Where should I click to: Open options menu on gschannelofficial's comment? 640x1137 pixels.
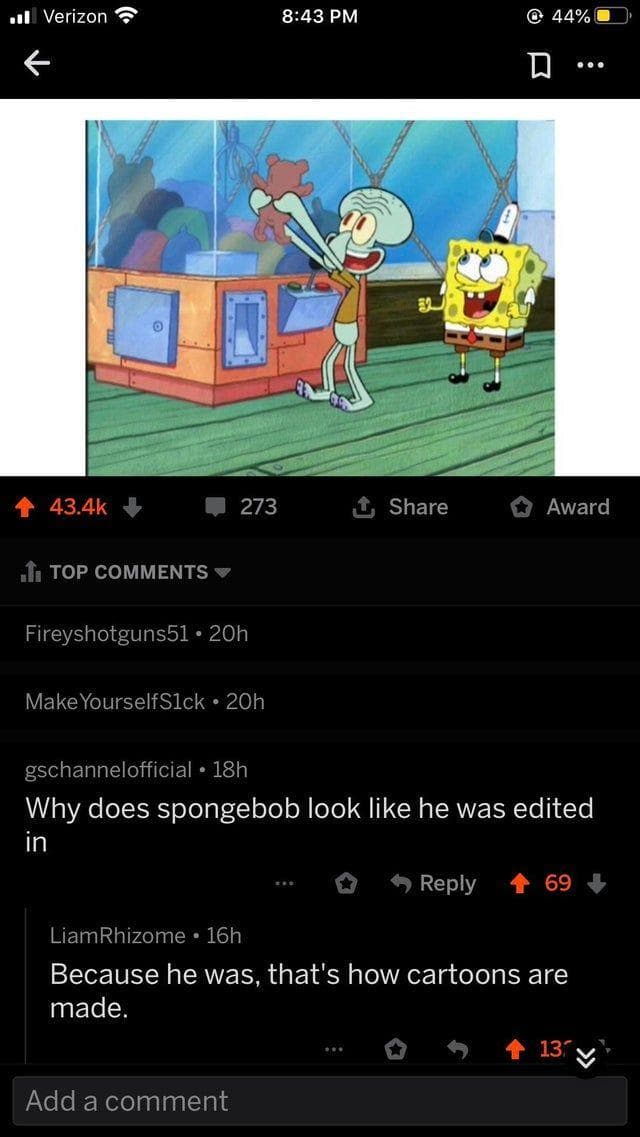[287, 883]
